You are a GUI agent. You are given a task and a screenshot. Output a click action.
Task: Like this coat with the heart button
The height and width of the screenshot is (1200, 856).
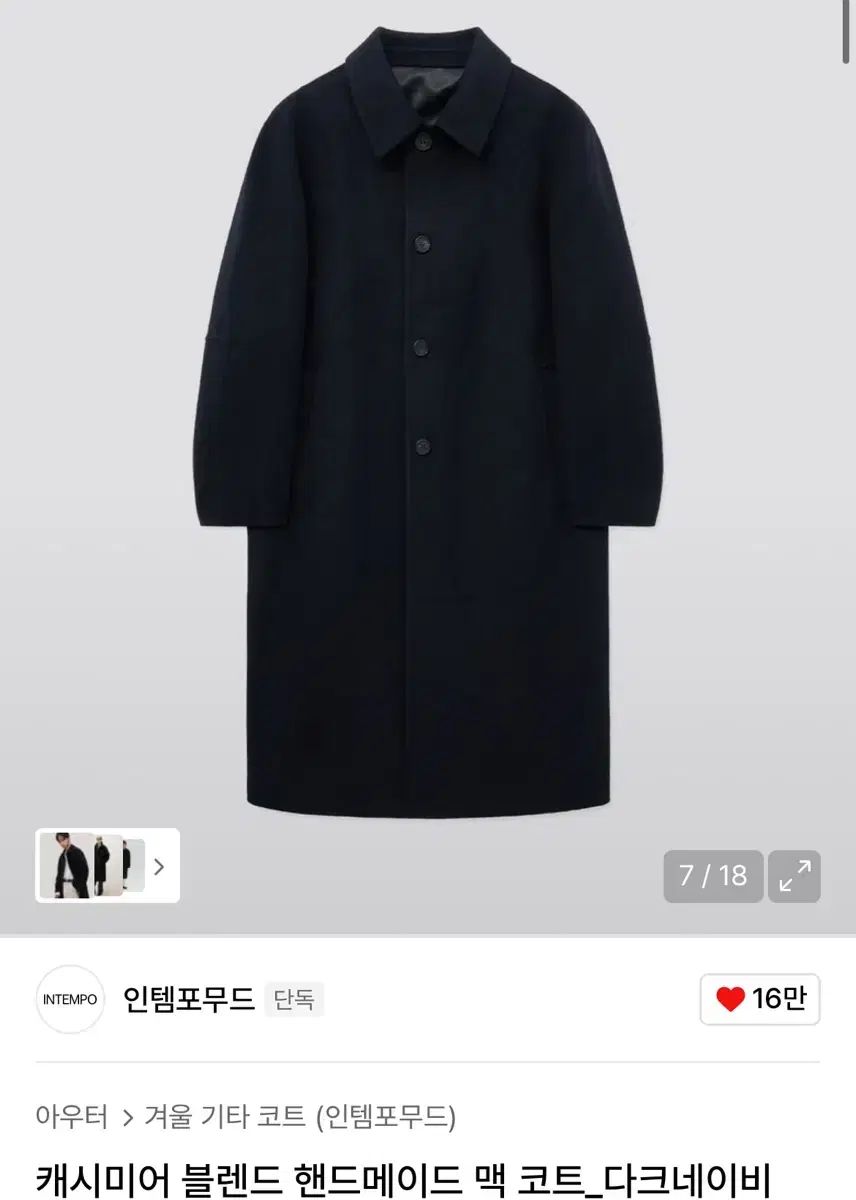(x=760, y=999)
